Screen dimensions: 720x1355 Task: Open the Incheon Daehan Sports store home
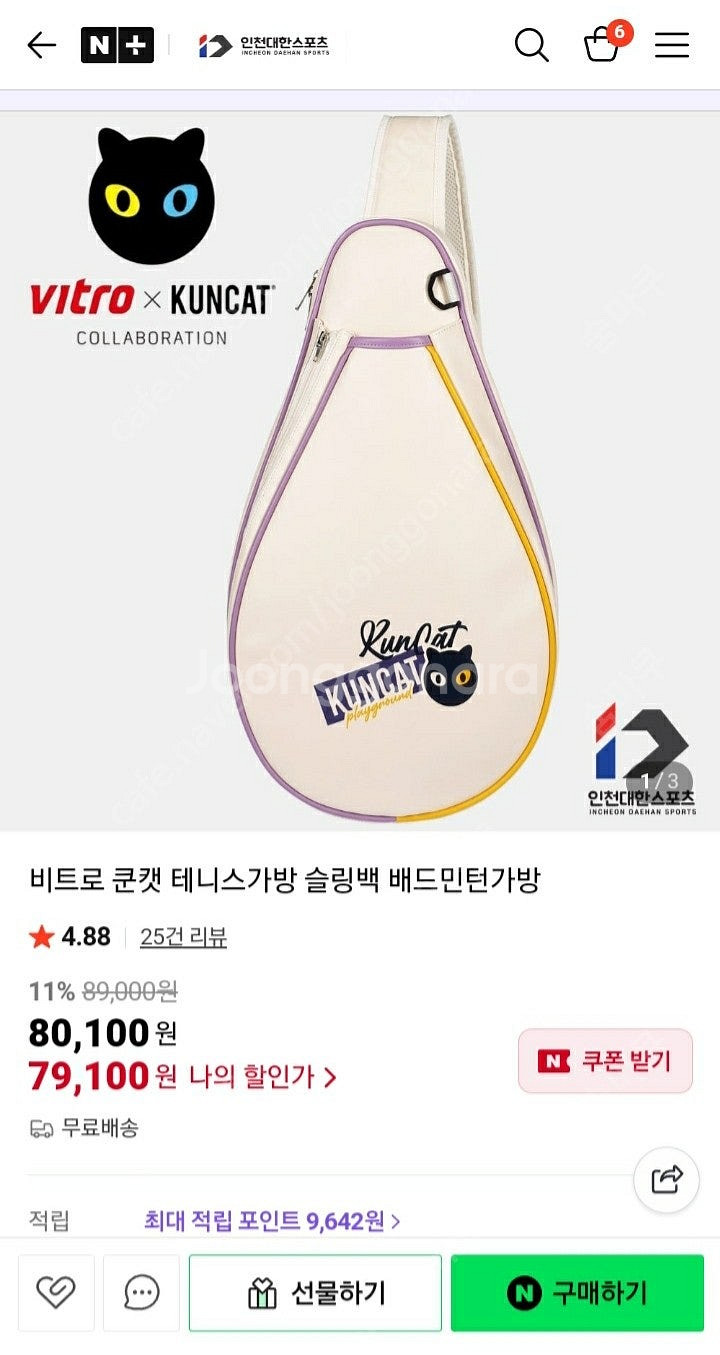click(x=263, y=45)
